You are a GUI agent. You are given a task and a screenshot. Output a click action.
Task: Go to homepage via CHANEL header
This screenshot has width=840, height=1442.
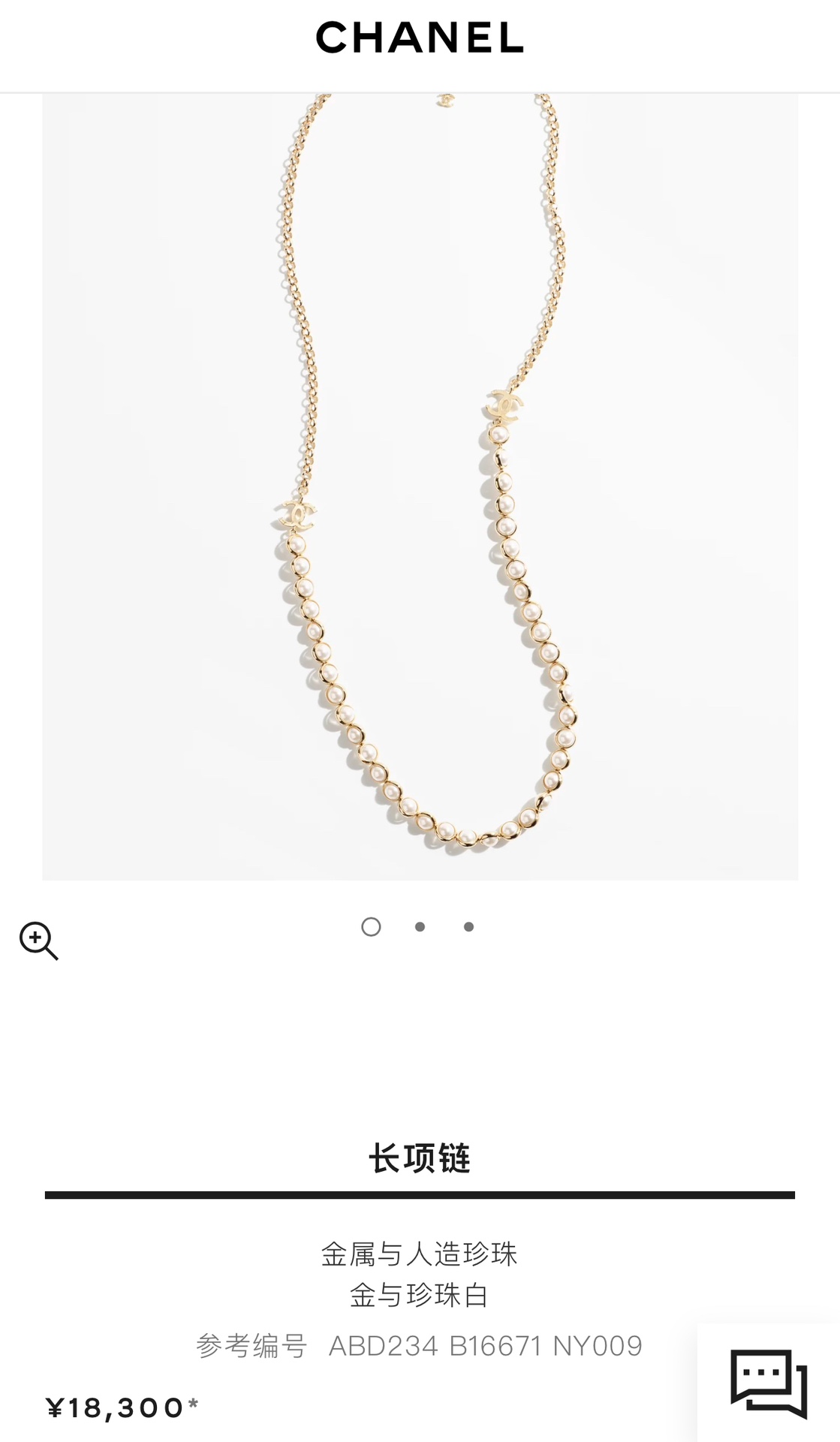click(420, 38)
